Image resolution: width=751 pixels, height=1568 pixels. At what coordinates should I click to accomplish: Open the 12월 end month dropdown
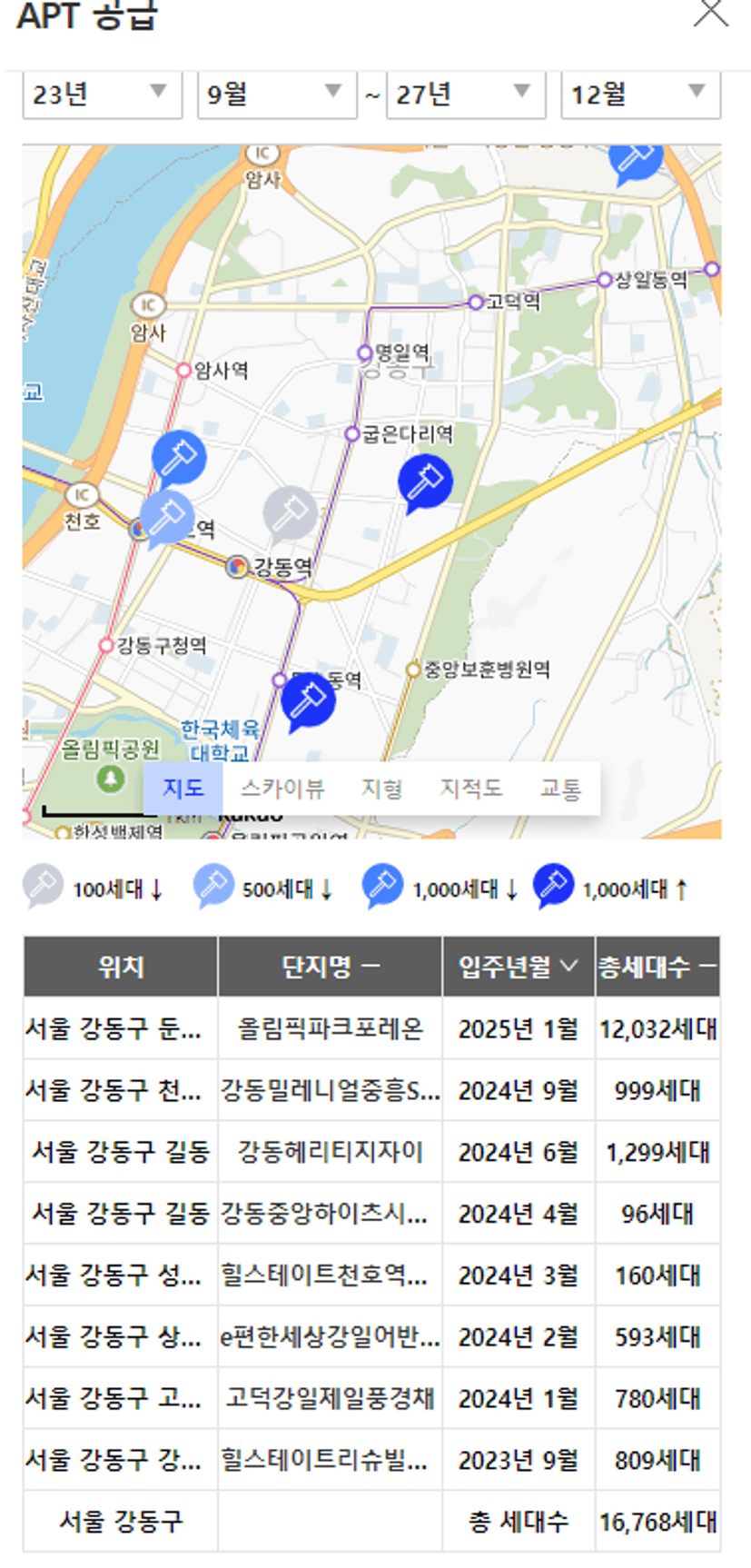click(x=641, y=94)
